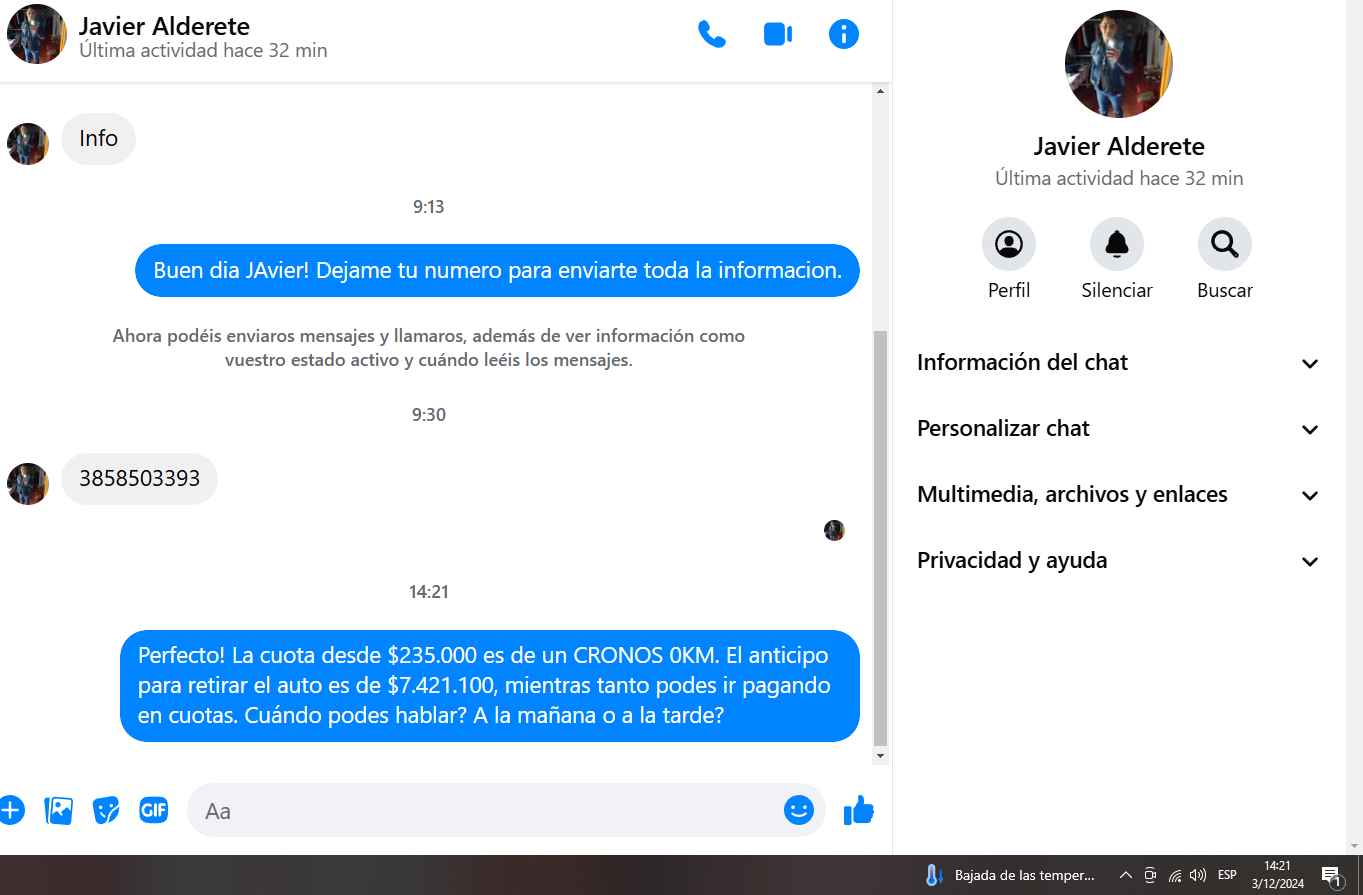Screen dimensions: 1363x895
Task: Expand Privacidad y ayuda
Action: point(1118,561)
